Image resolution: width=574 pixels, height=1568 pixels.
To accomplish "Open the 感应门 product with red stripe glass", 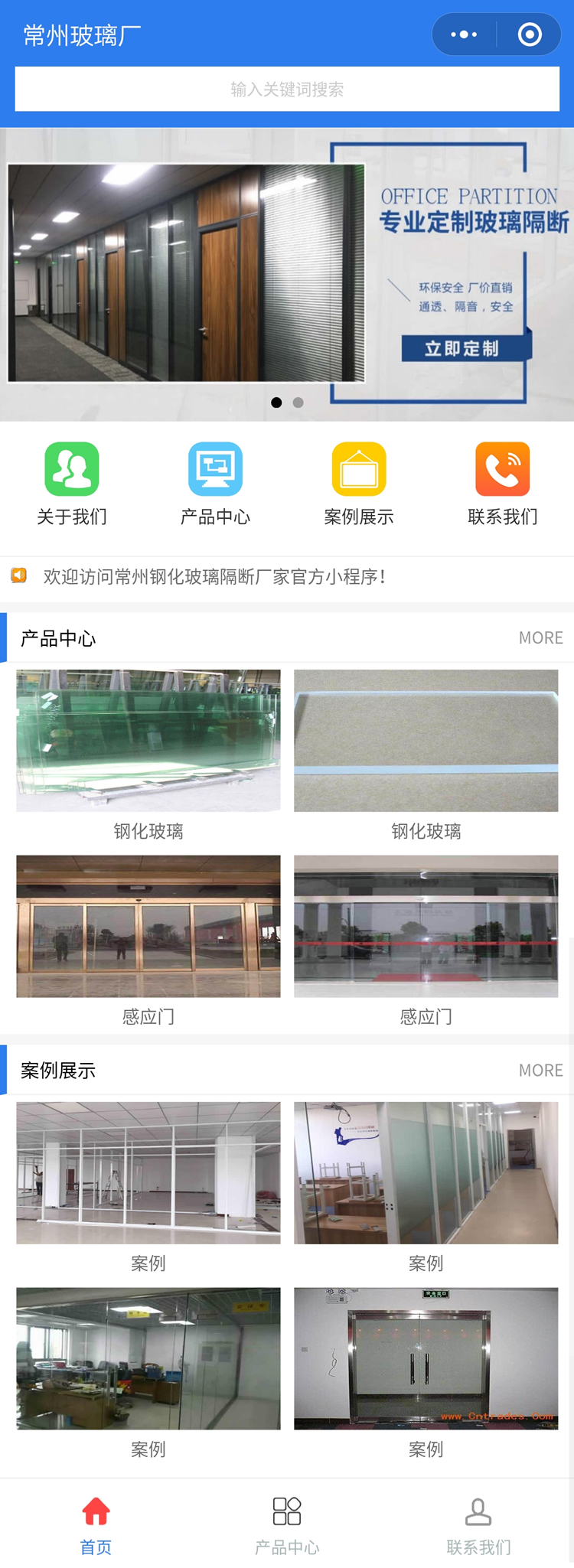I will pos(426,926).
